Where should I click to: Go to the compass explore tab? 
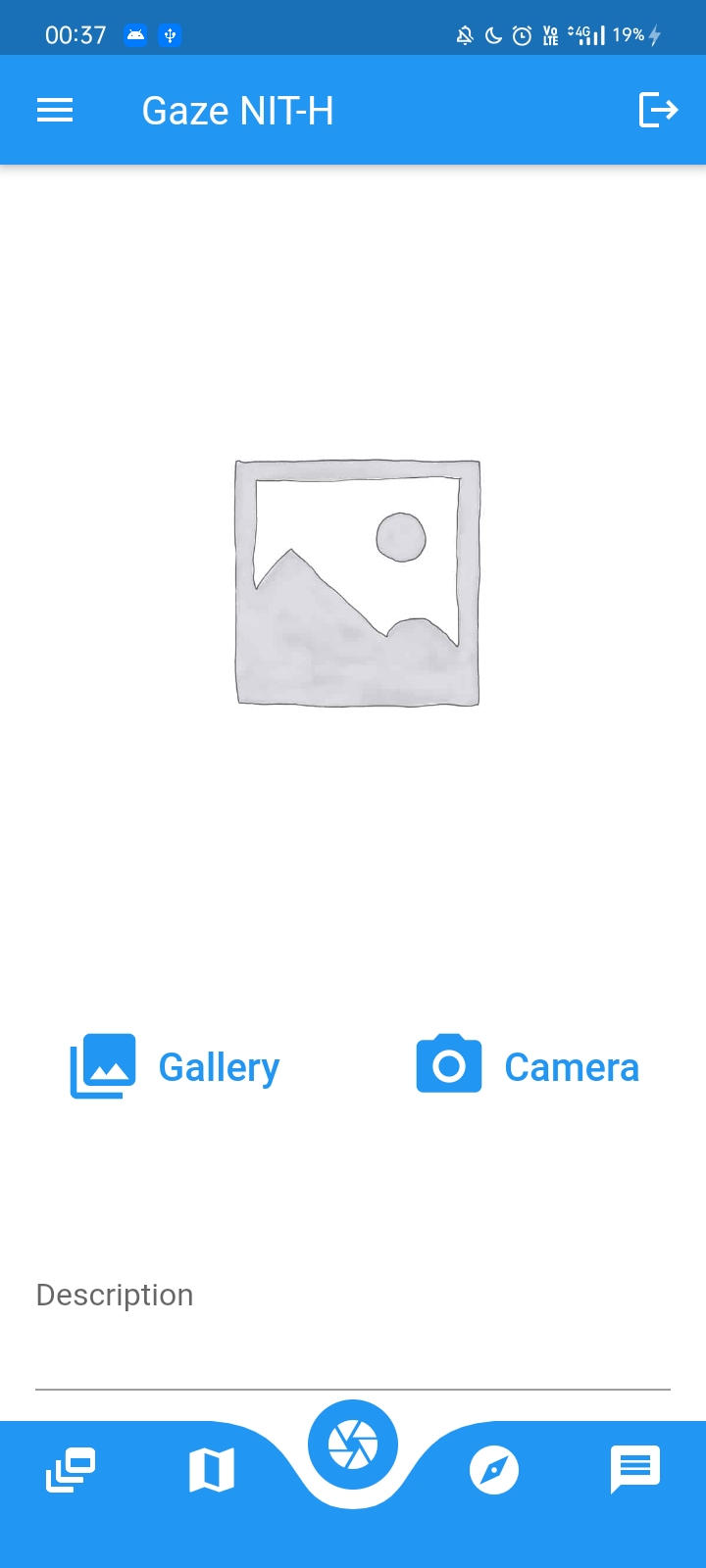494,1470
